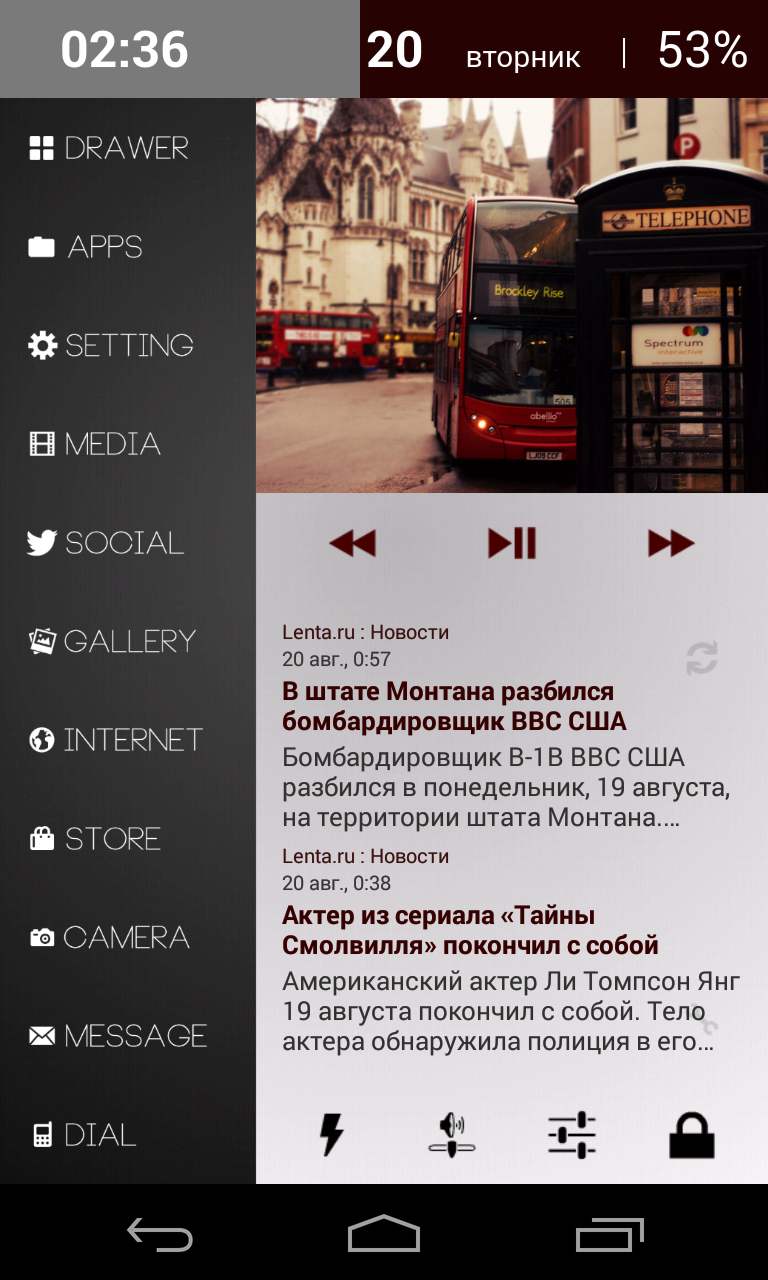Toggle the flashlight lightning icon
This screenshot has height=1280, width=768.
click(332, 1135)
